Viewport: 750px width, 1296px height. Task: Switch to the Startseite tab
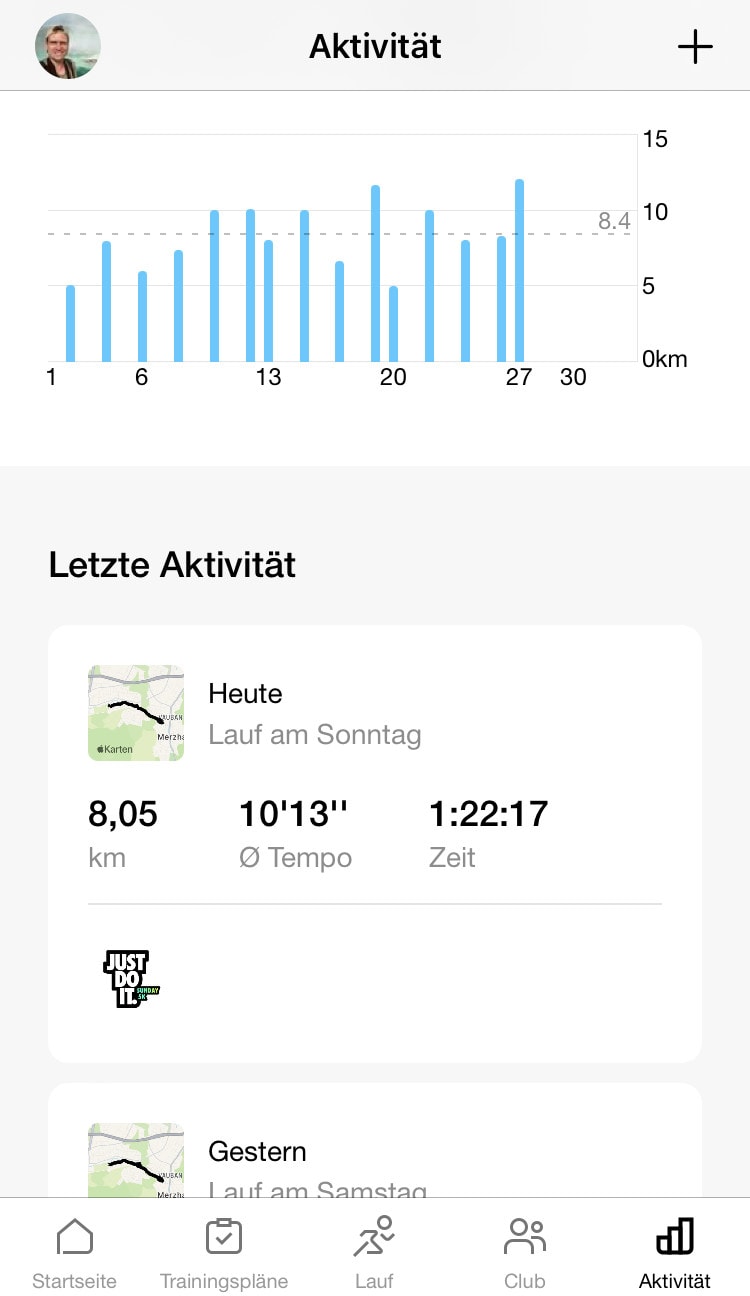[75, 1252]
